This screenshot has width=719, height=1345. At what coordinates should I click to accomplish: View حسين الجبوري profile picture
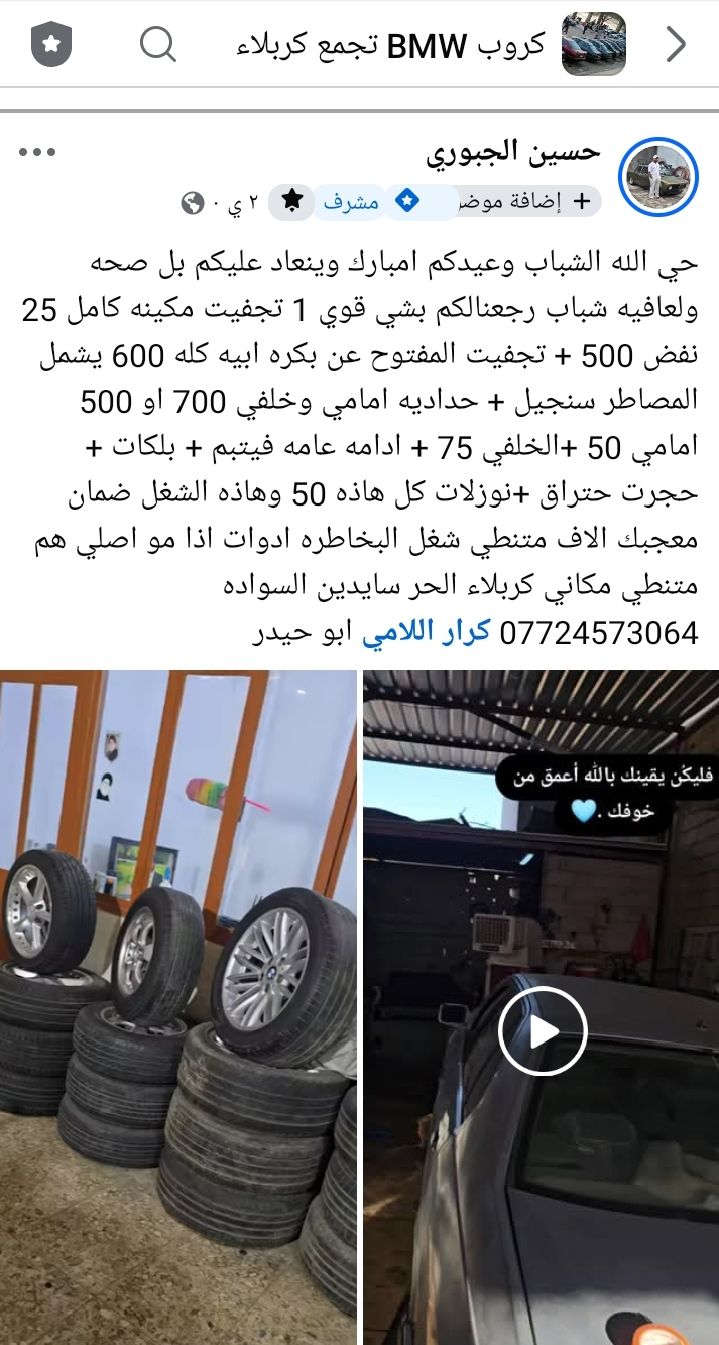coord(658,176)
